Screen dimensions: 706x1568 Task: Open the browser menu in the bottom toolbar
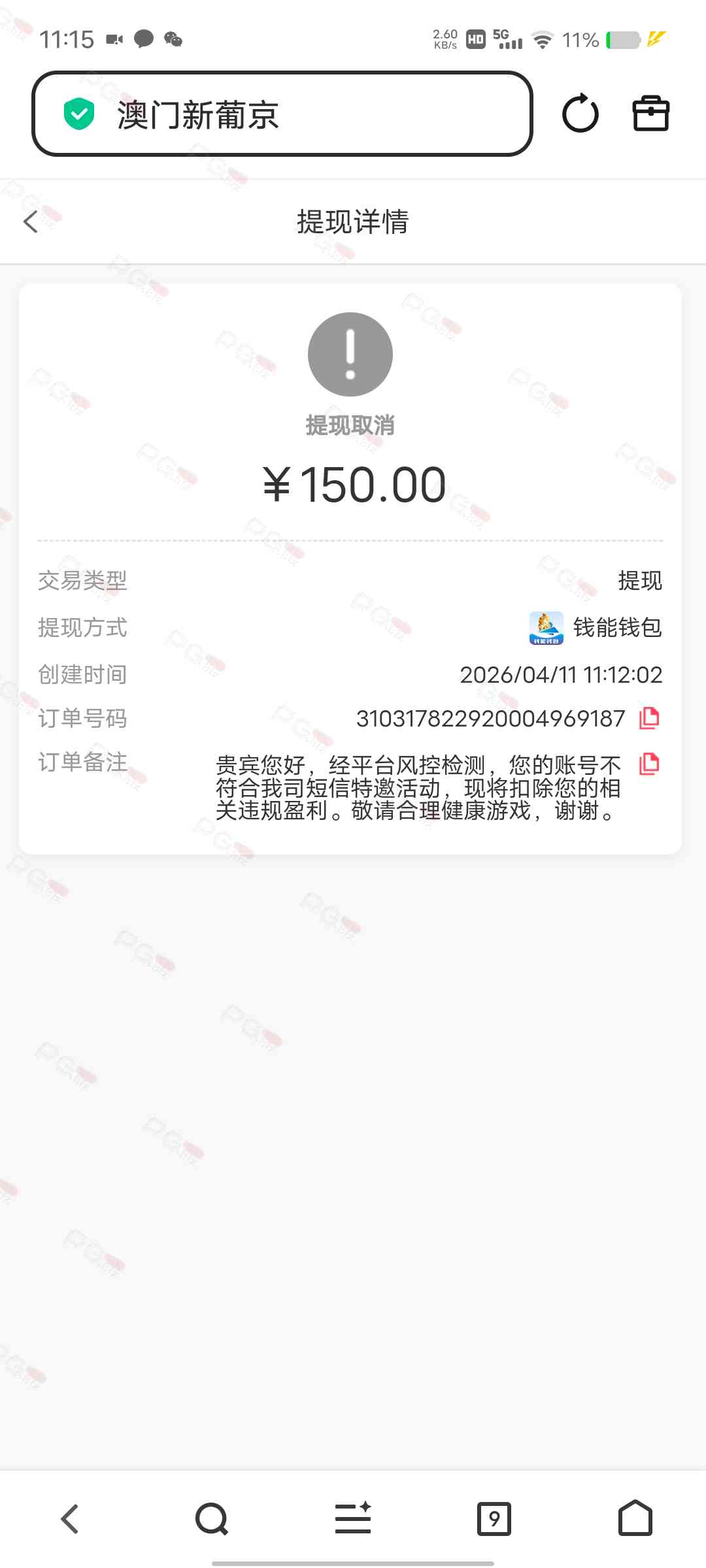pos(353,1518)
